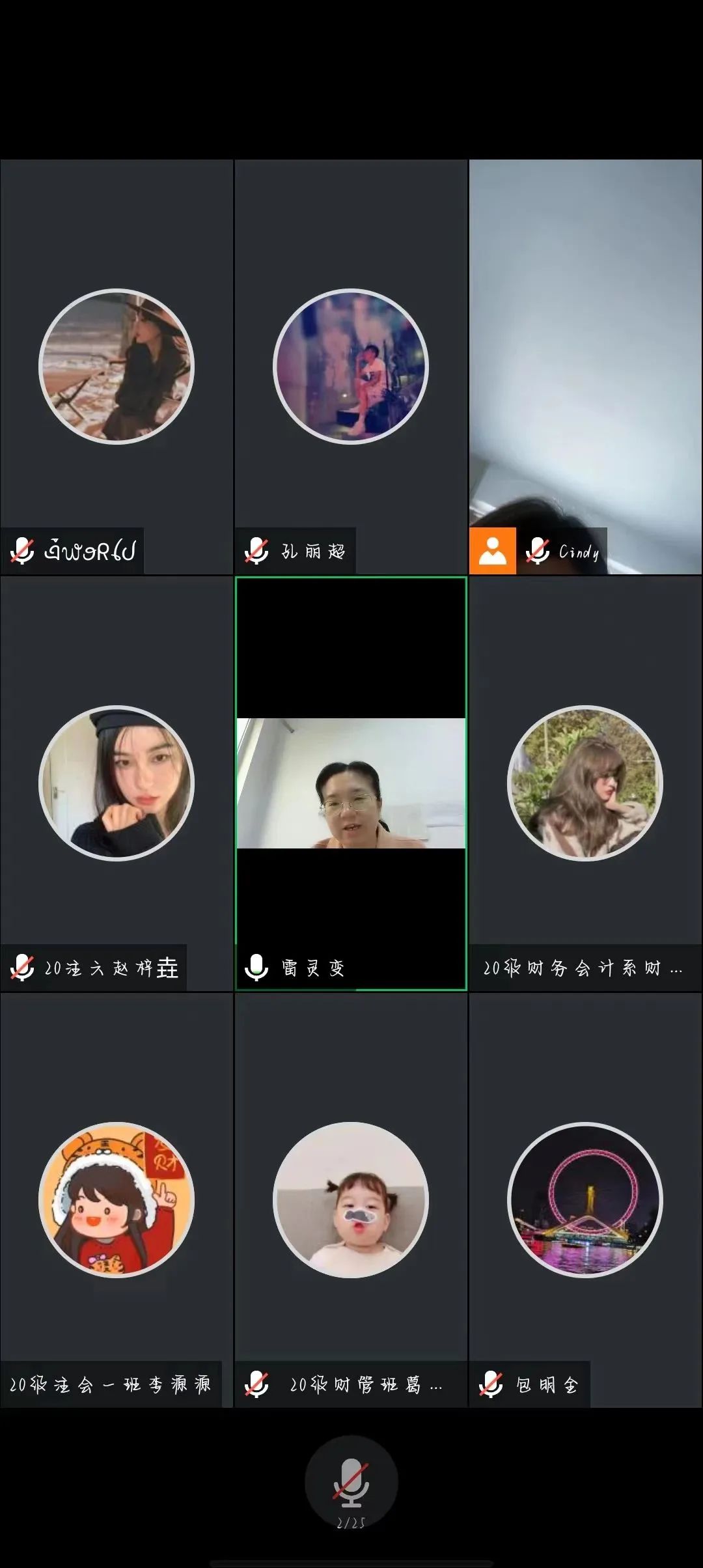Open tile of 20级财务会计系财…

click(585, 783)
